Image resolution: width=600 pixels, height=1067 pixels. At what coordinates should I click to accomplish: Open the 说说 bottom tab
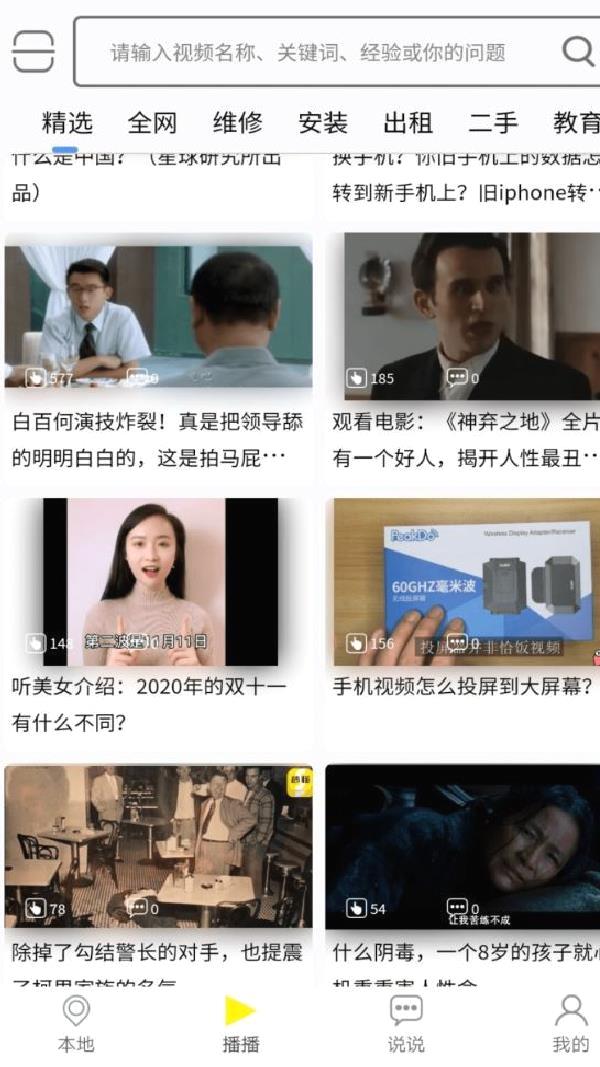[x=406, y=1024]
